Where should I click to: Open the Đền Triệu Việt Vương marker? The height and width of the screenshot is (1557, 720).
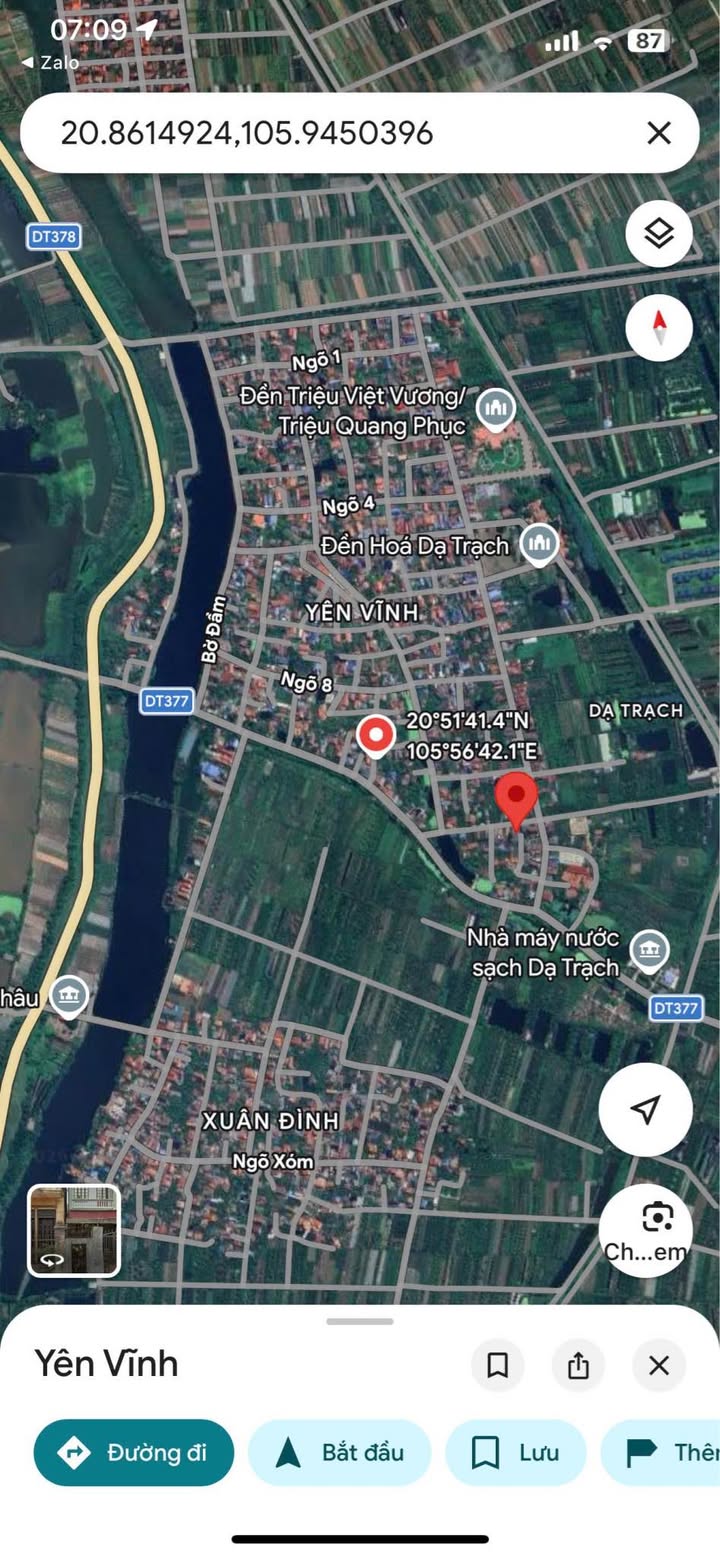(x=494, y=408)
